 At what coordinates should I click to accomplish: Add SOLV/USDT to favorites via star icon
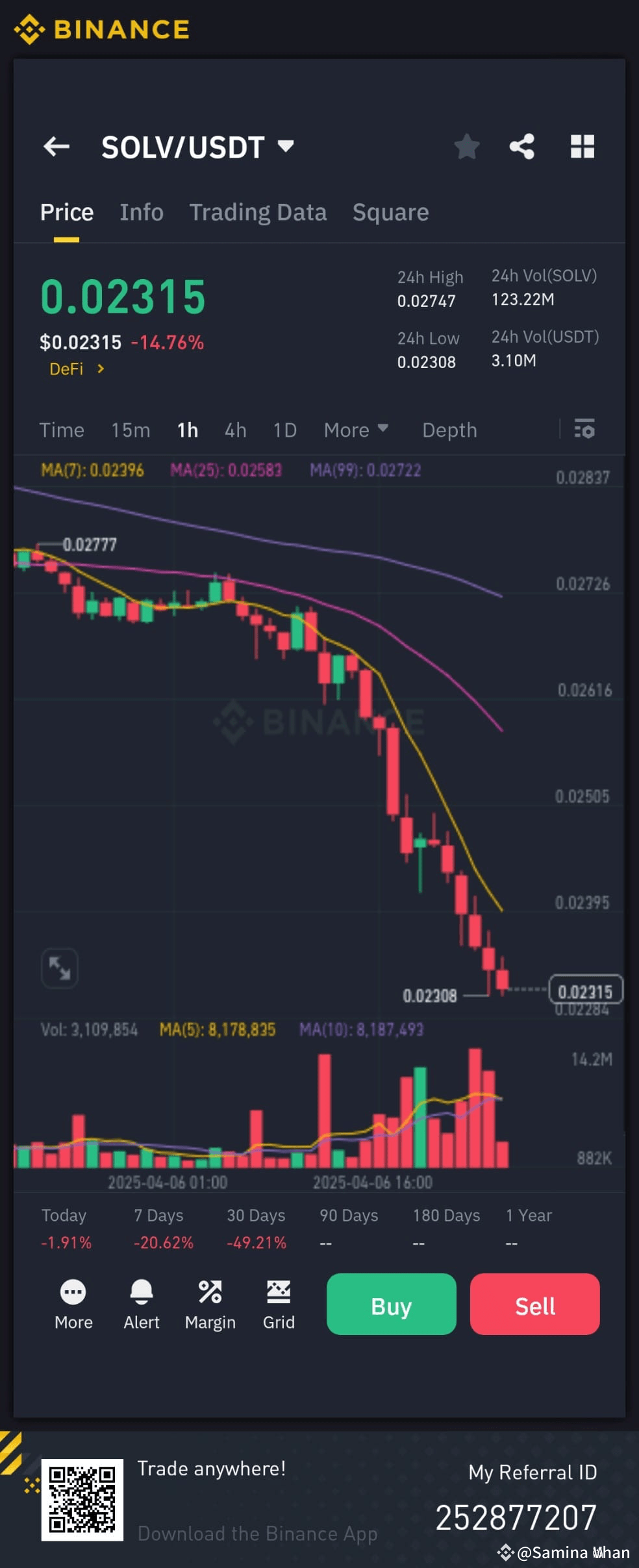(467, 147)
